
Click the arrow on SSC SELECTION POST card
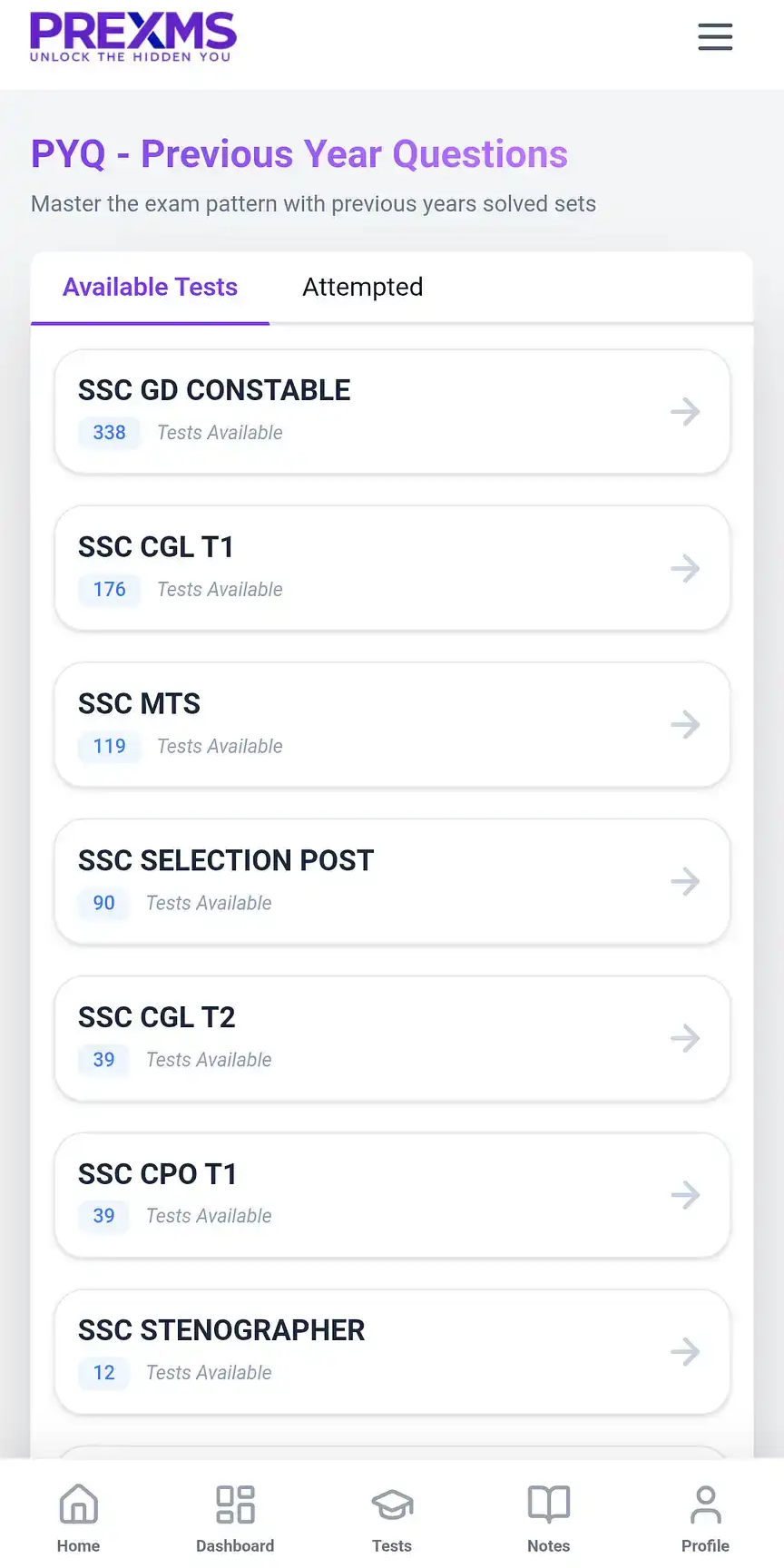tap(685, 881)
